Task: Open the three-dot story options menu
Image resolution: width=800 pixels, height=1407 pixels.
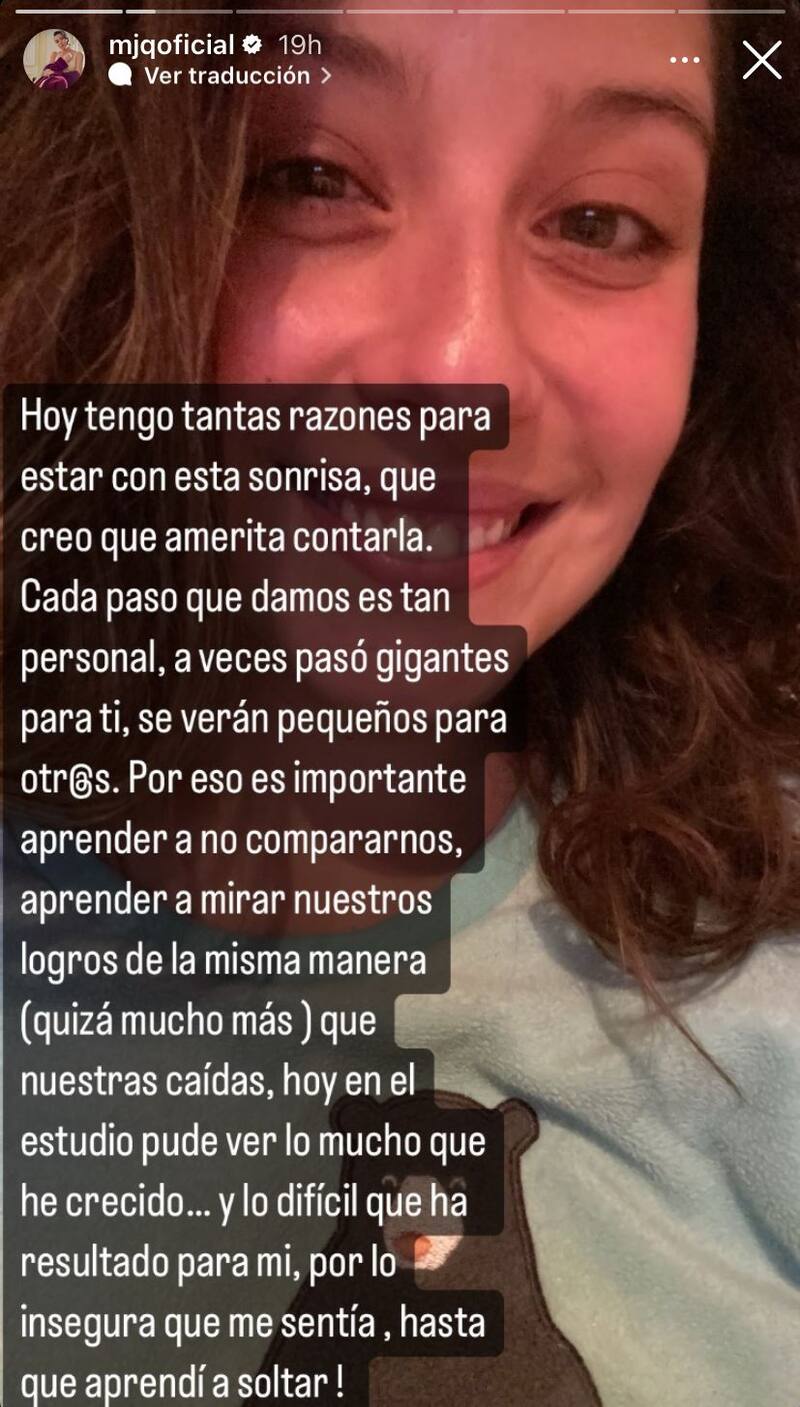Action: [x=685, y=61]
